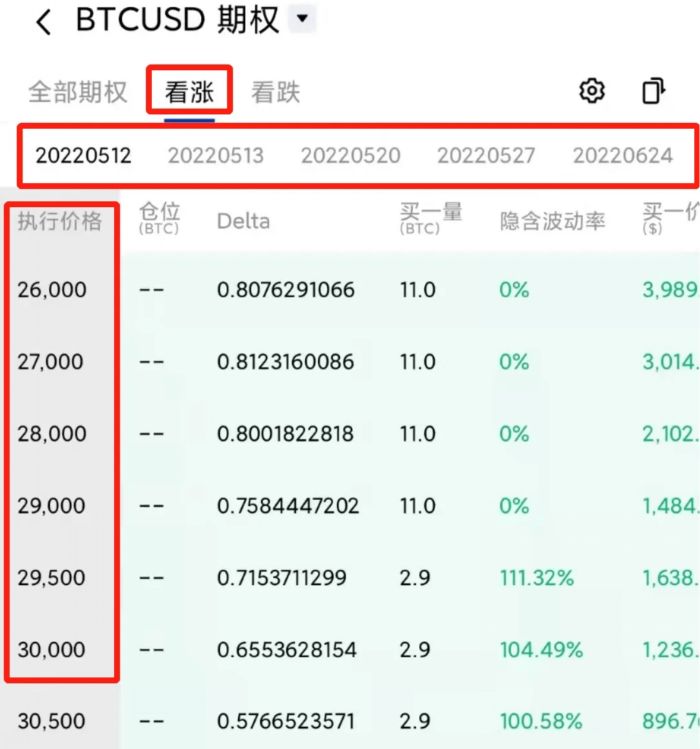Tap the copy icon beside the gear
Image resolution: width=700 pixels, height=749 pixels.
653,91
